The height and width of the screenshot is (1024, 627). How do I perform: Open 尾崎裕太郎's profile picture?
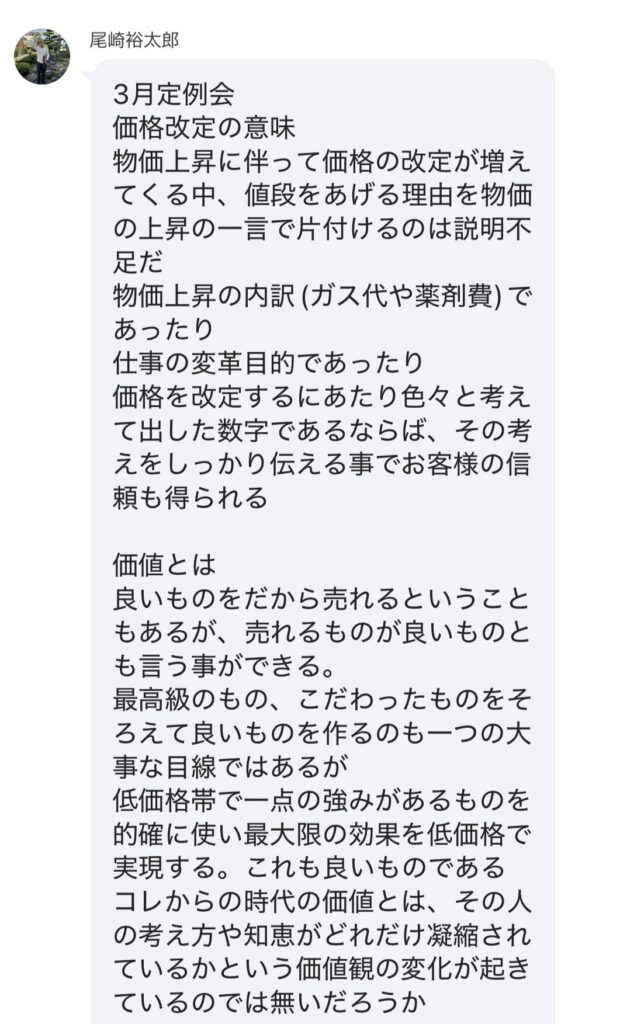(x=42, y=56)
